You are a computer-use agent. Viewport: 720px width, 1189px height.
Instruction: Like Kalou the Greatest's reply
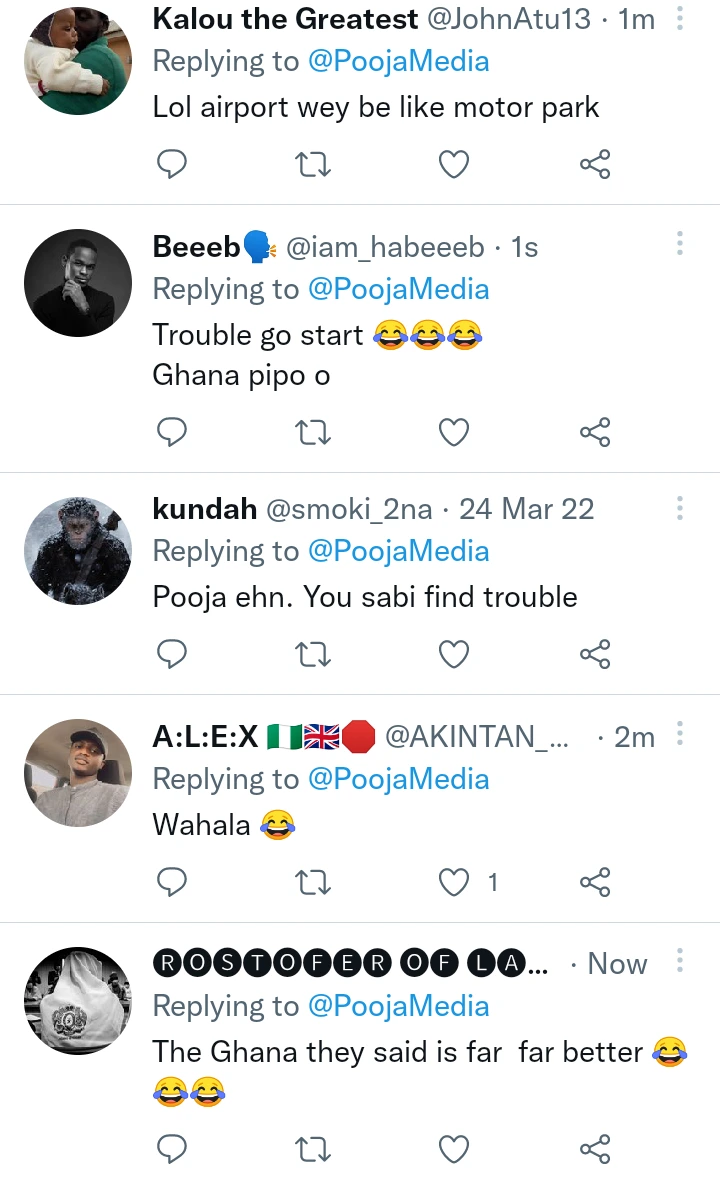[454, 164]
